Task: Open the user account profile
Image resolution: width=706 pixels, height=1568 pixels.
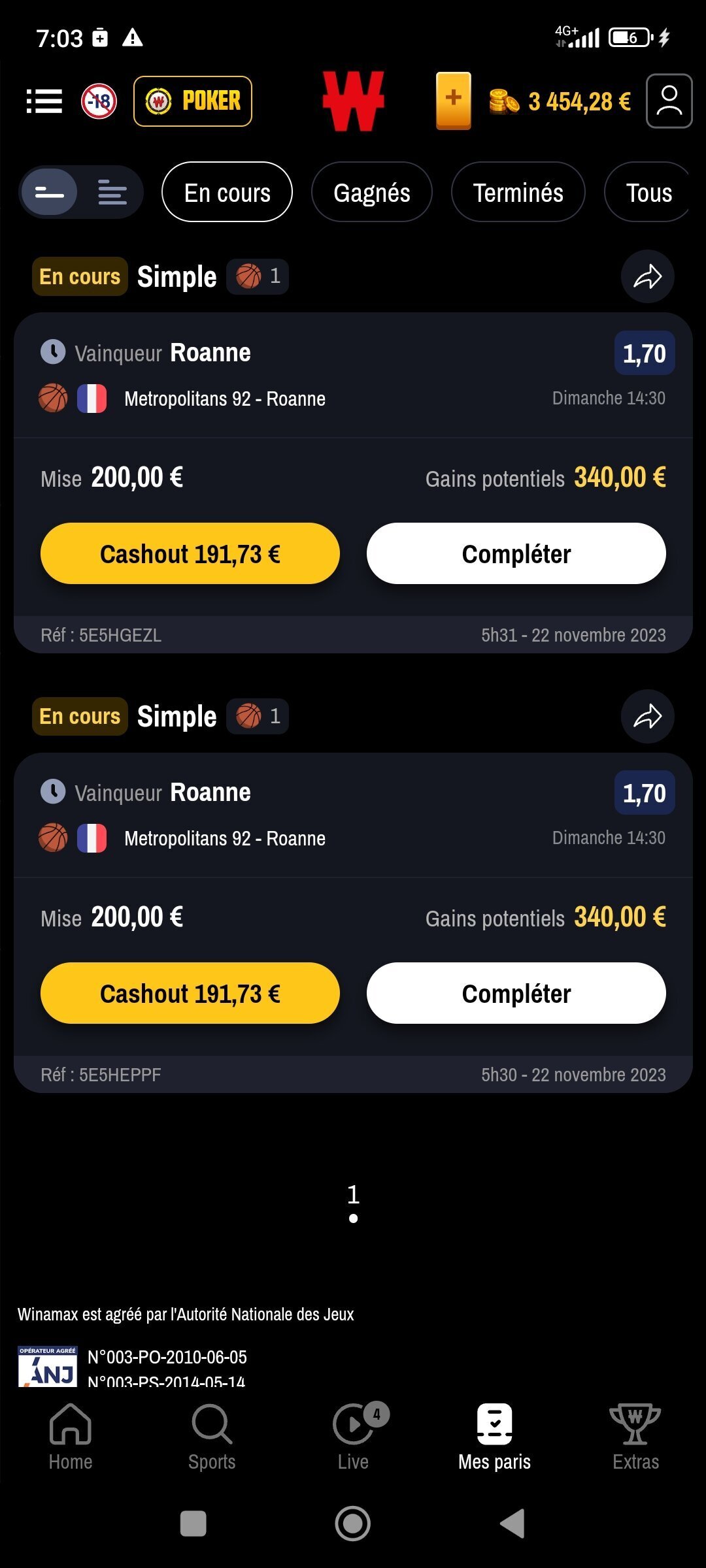Action: (669, 101)
